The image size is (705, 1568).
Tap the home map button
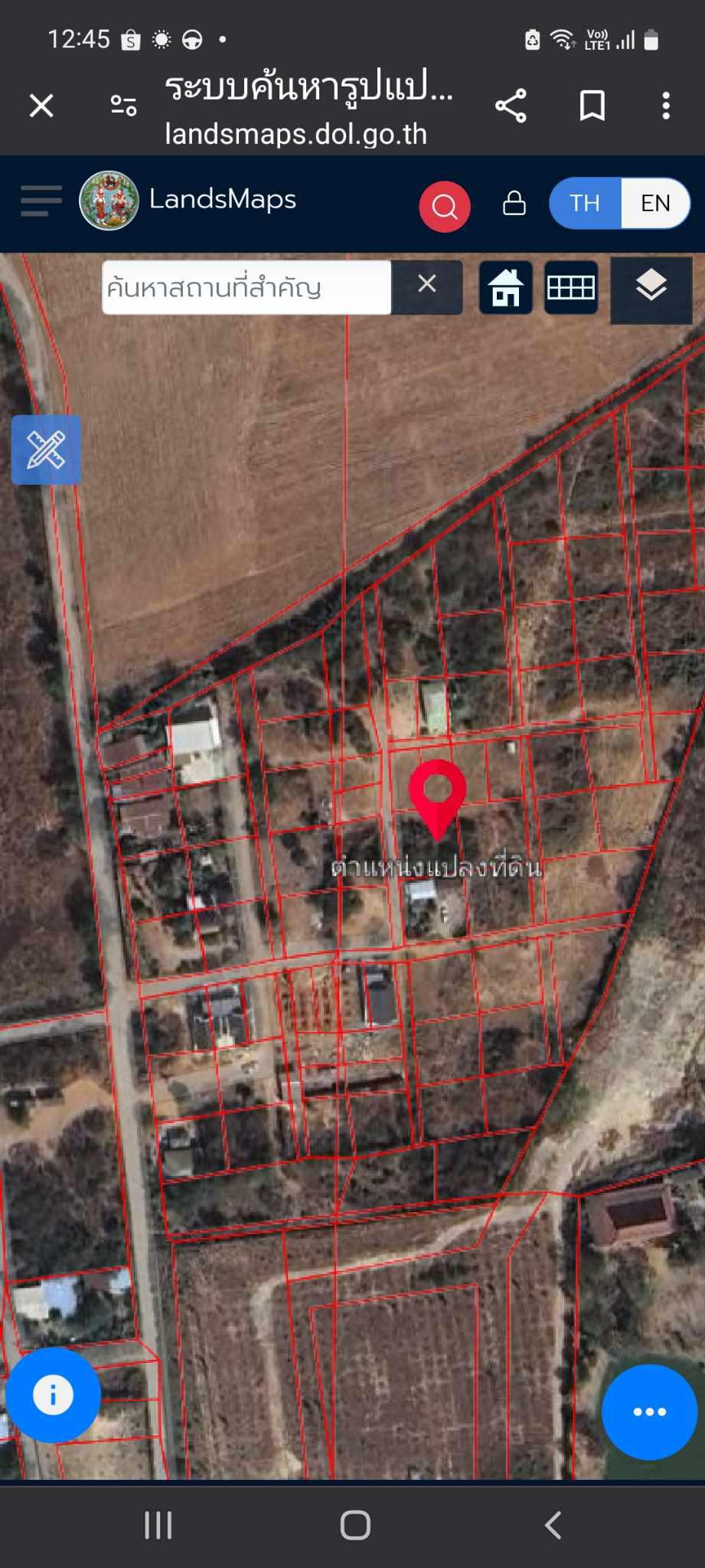pyautogui.click(x=505, y=288)
